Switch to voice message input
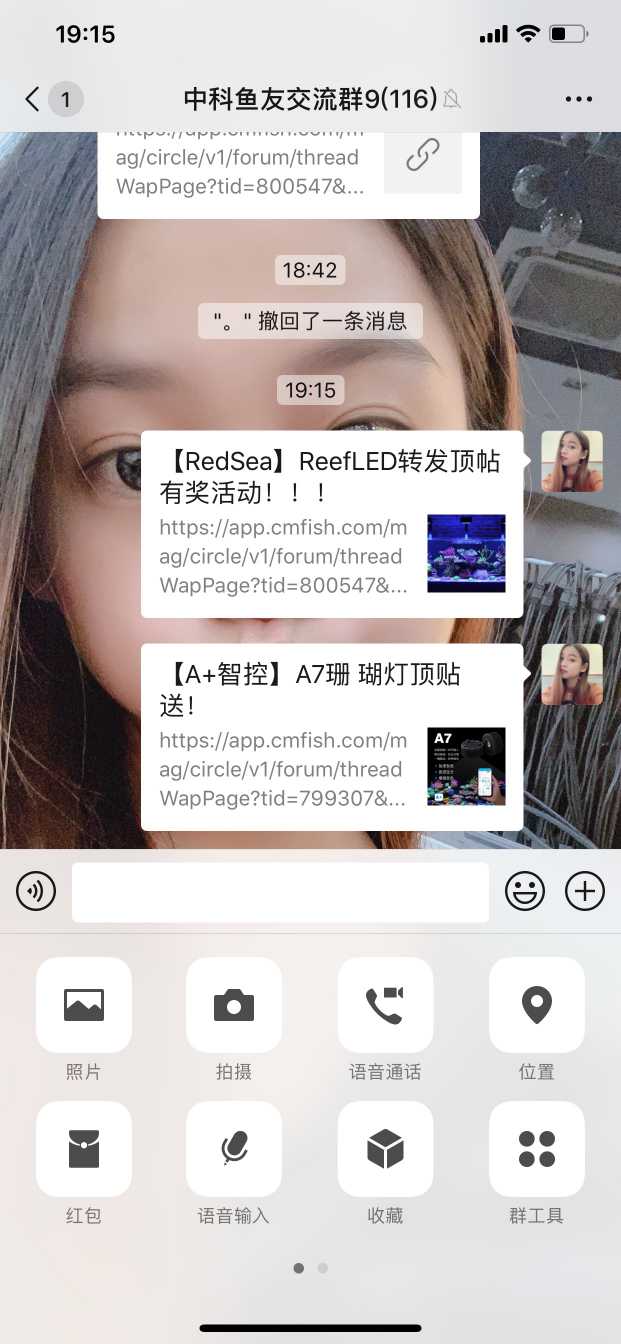This screenshot has width=621, height=1344. [x=36, y=891]
